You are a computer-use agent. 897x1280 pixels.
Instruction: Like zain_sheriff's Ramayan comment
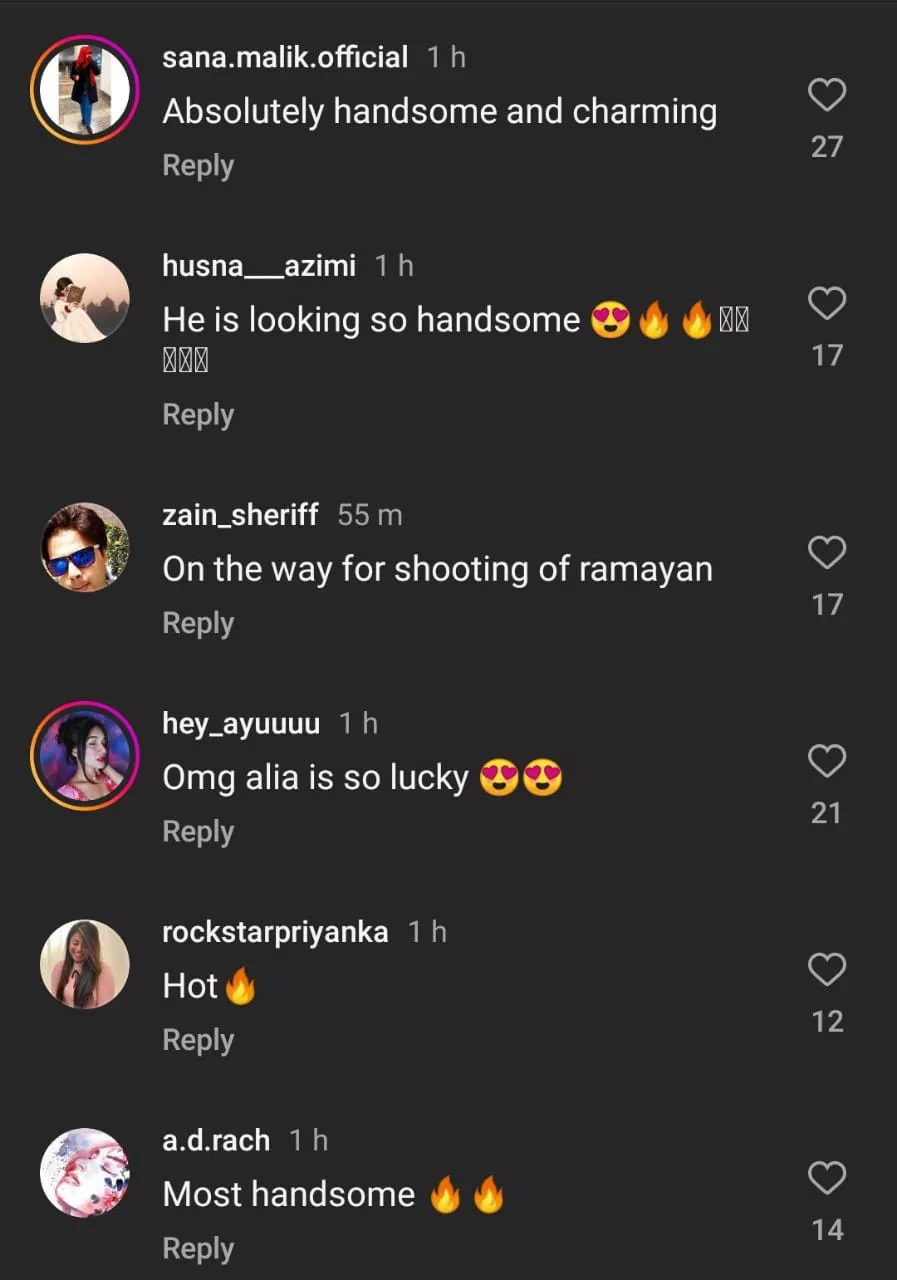click(x=827, y=553)
